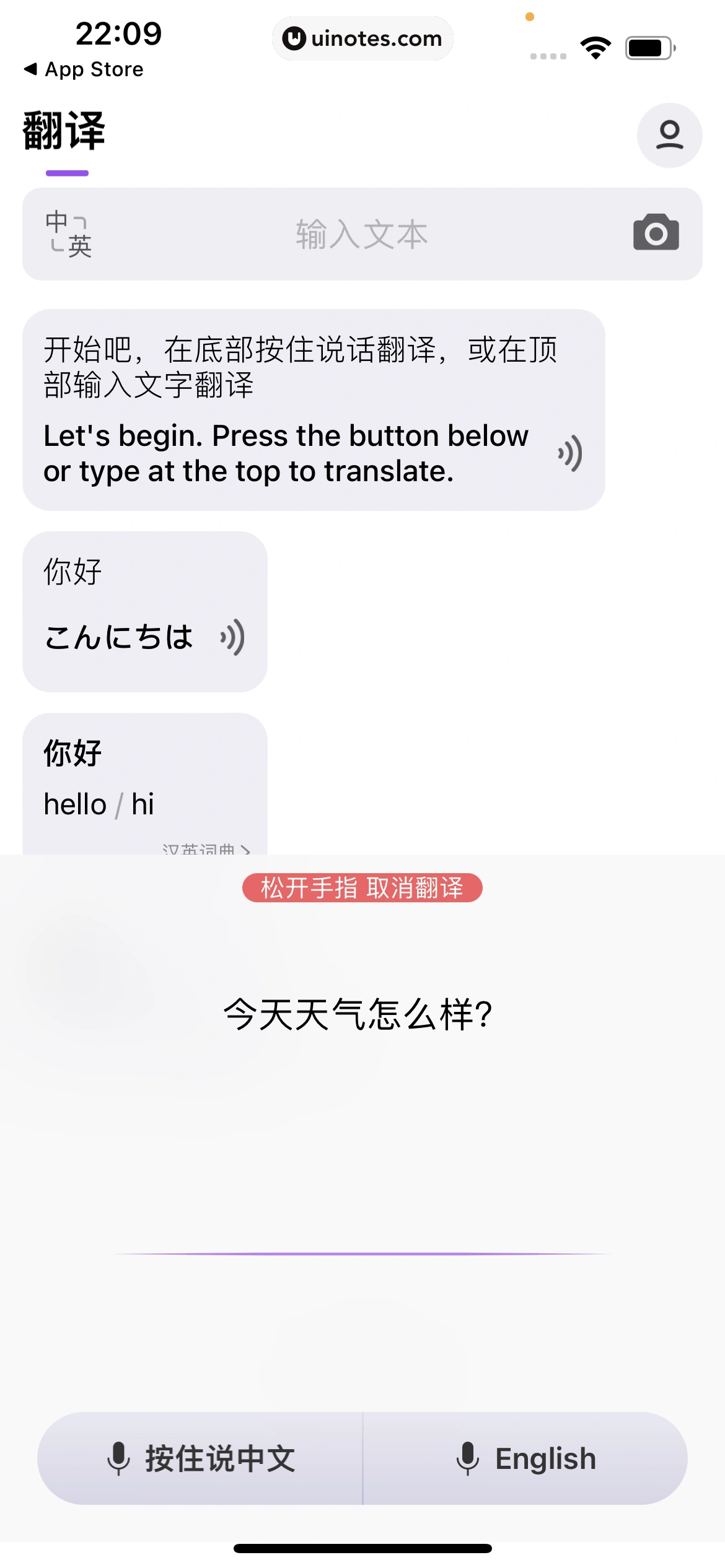Return to App Store via back link

[83, 69]
